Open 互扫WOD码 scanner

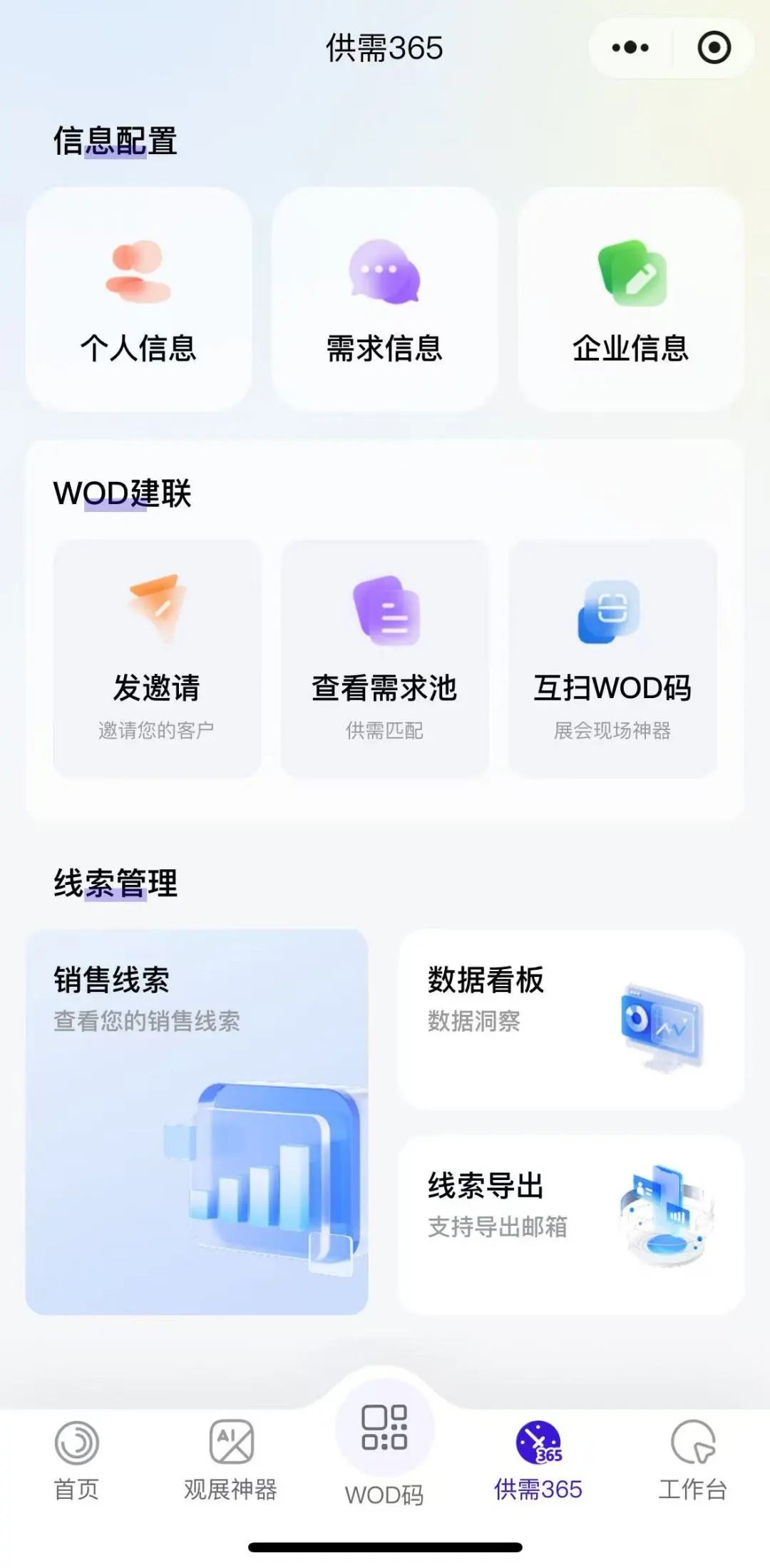click(x=612, y=657)
